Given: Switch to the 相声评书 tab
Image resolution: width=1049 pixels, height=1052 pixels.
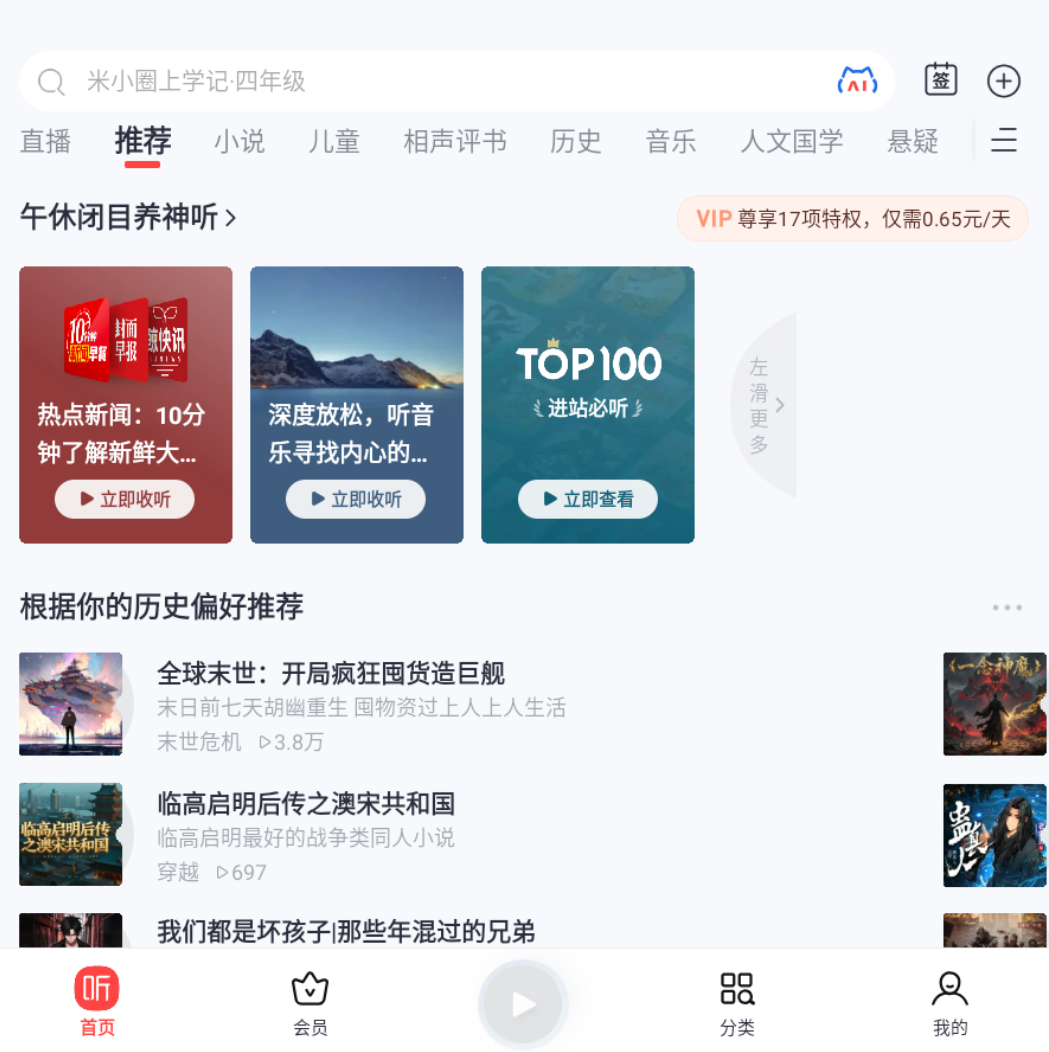Looking at the screenshot, I should point(455,142).
